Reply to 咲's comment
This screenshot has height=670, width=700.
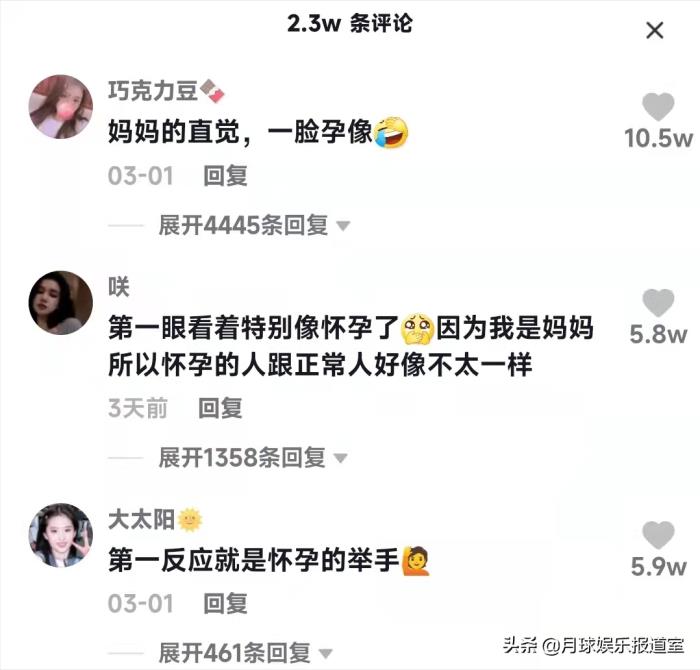[220, 408]
